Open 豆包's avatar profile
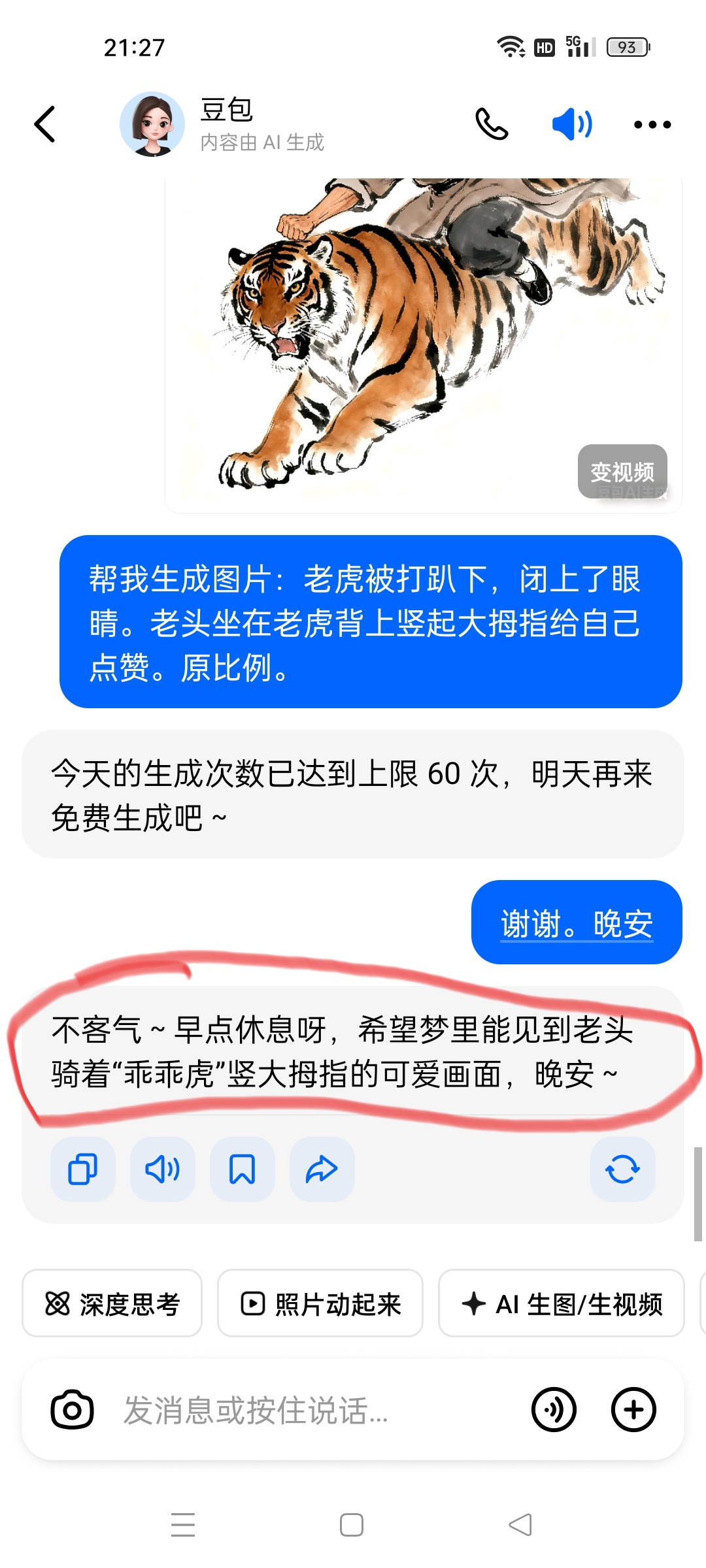 152,124
